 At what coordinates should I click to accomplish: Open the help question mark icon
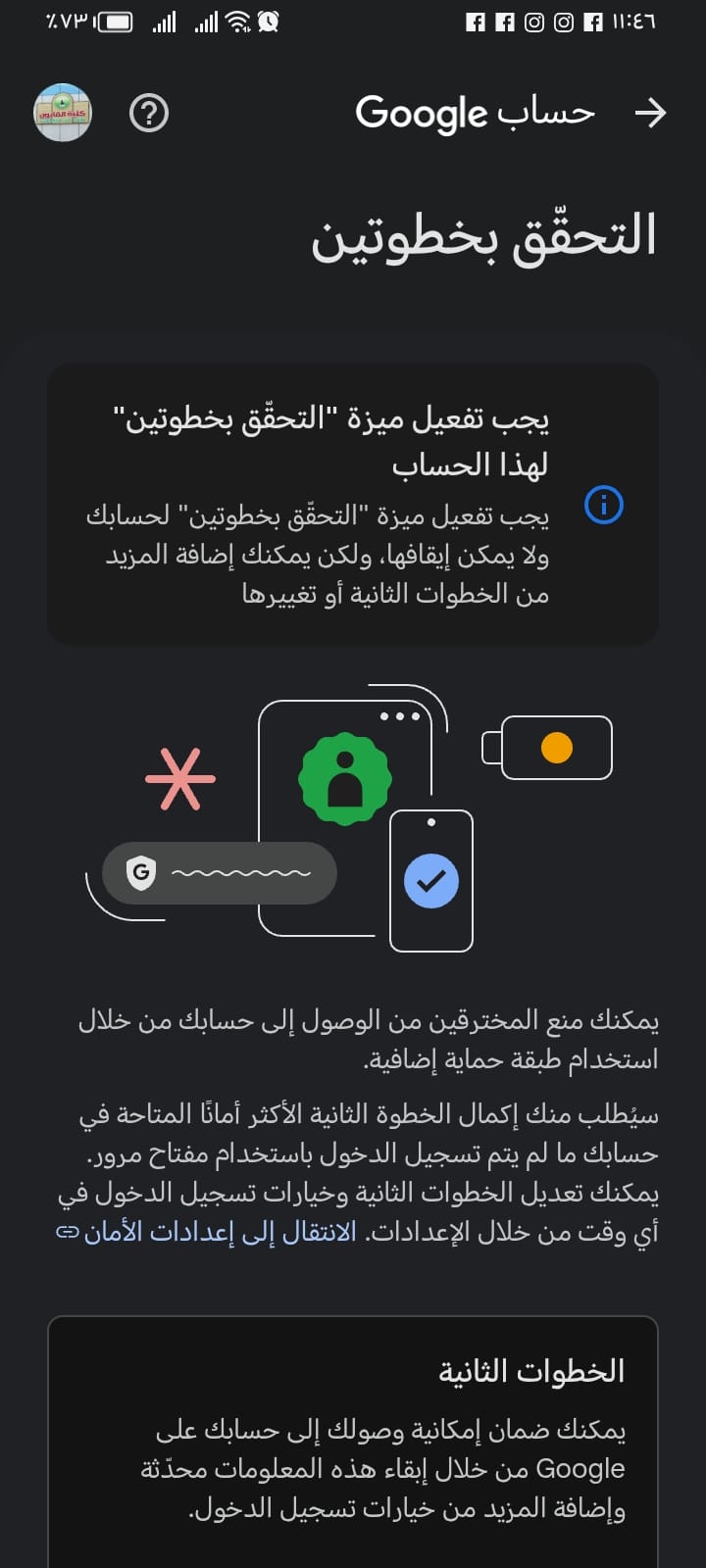pos(149,114)
